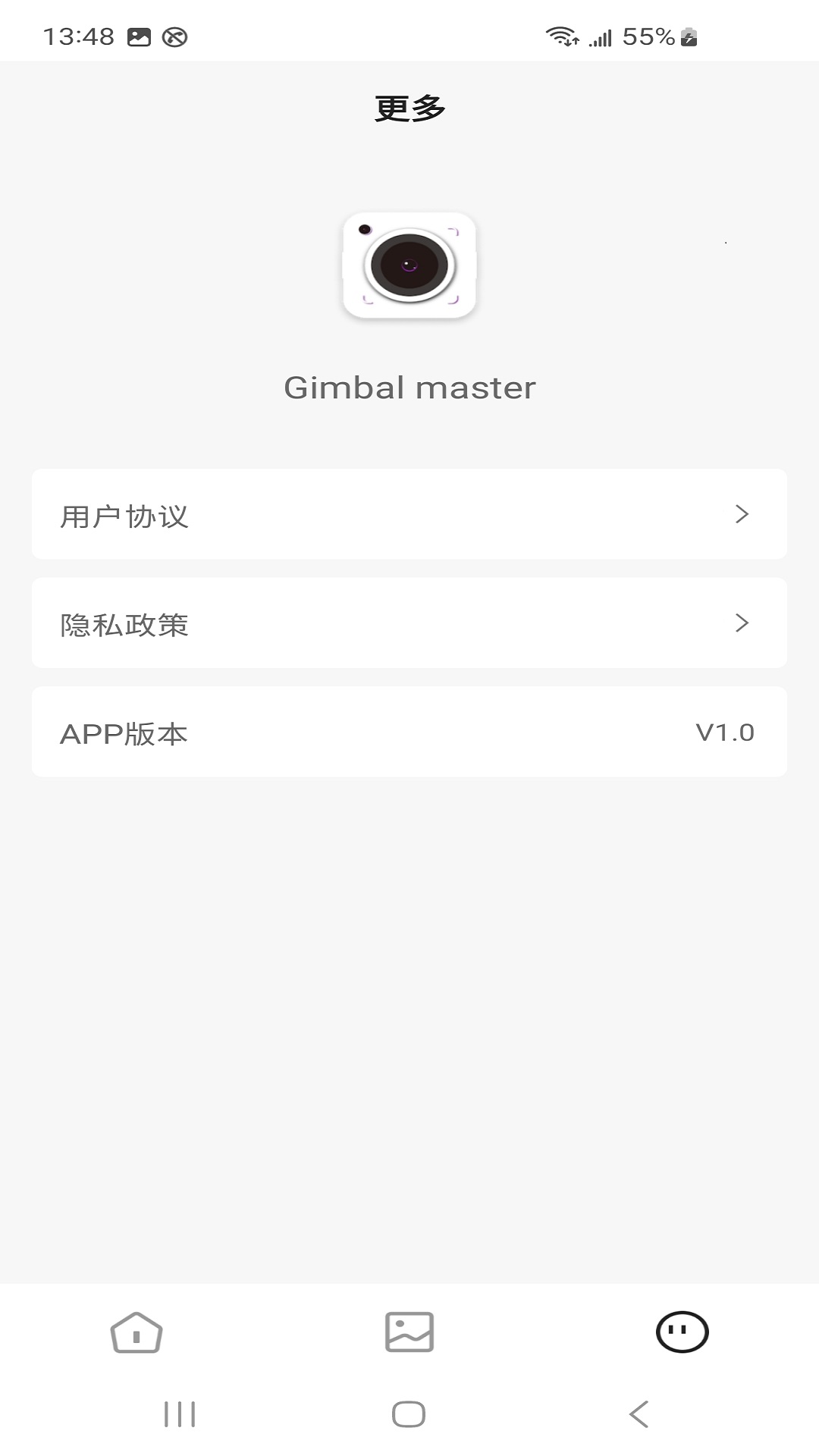Tap V1.0 version label
The width and height of the screenshot is (819, 1456).
pos(726,732)
